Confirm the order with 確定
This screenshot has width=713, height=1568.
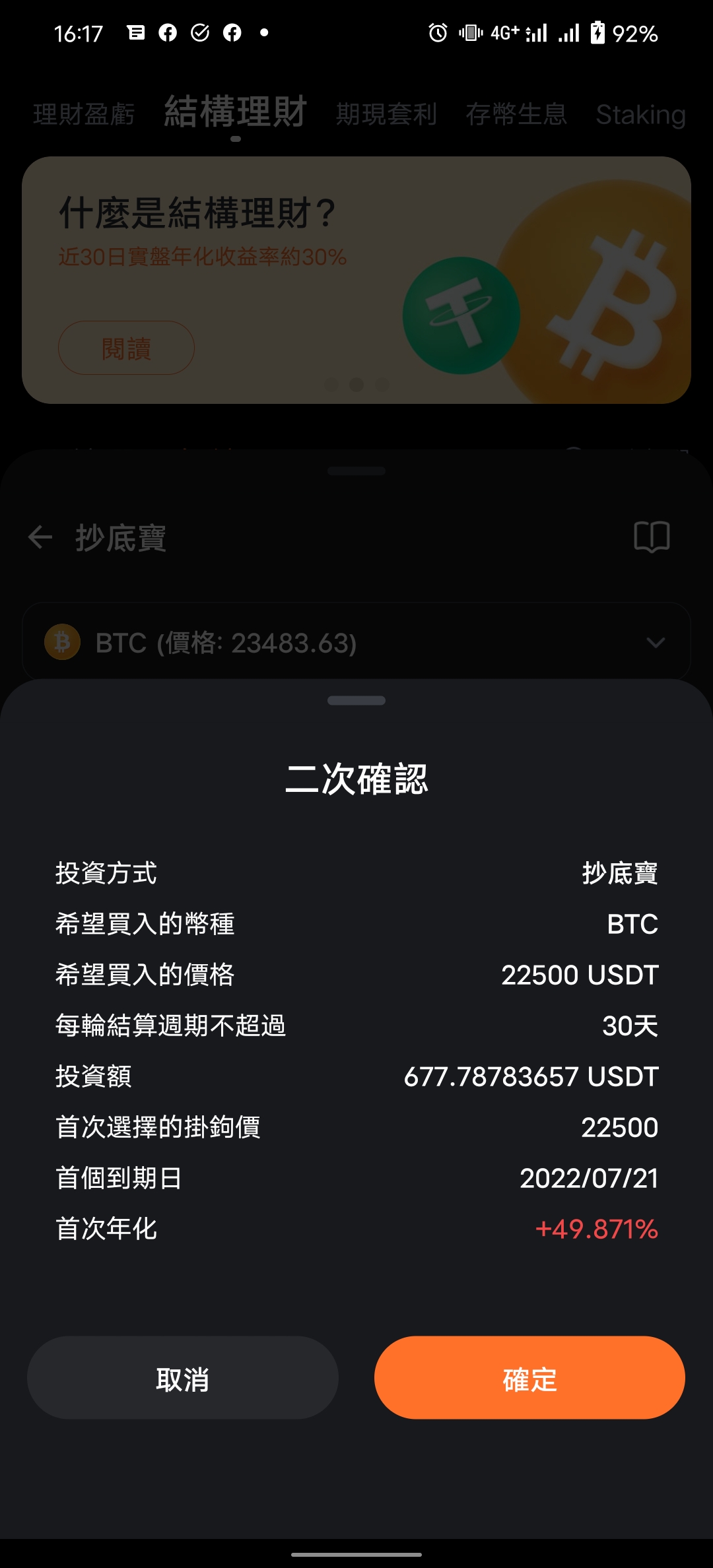[529, 1378]
